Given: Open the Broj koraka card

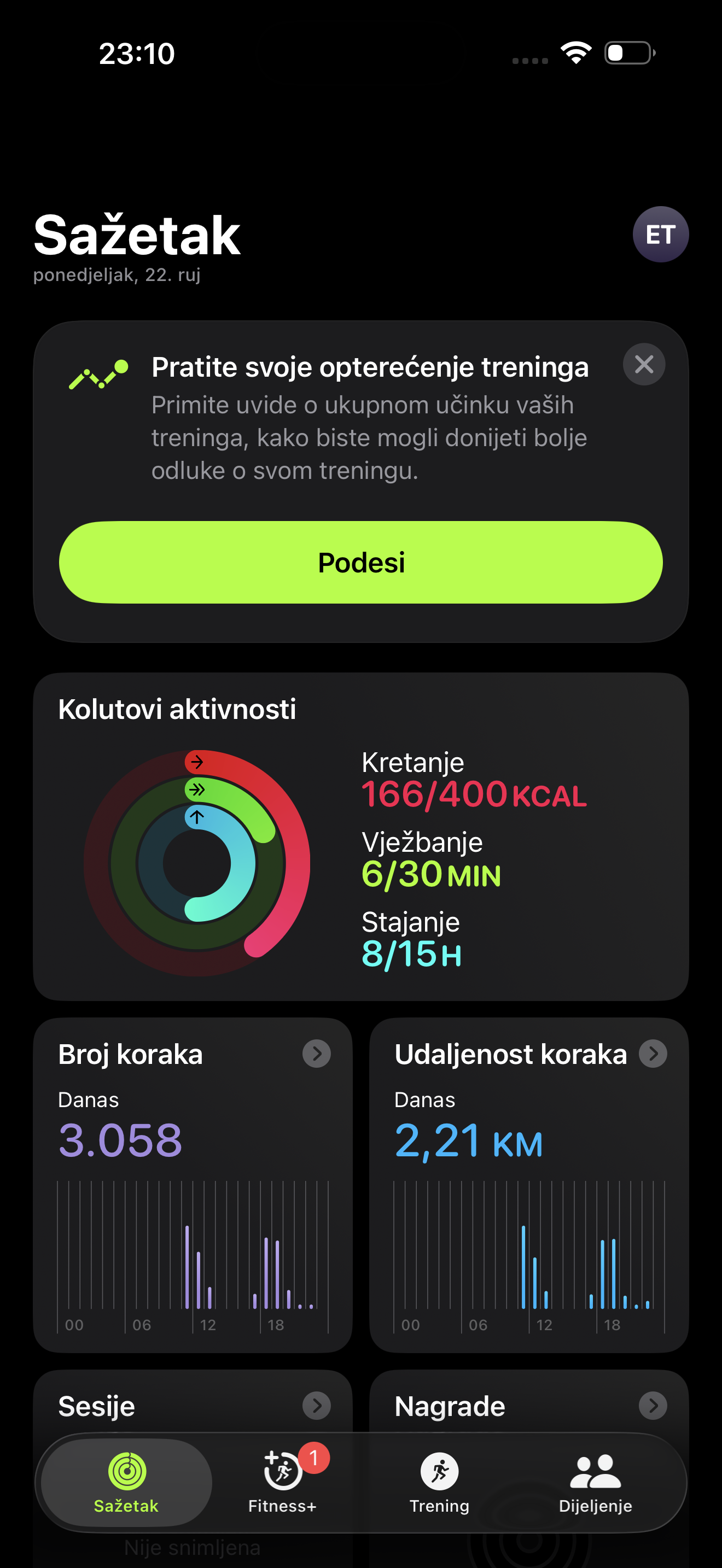Looking at the screenshot, I should [x=193, y=1185].
